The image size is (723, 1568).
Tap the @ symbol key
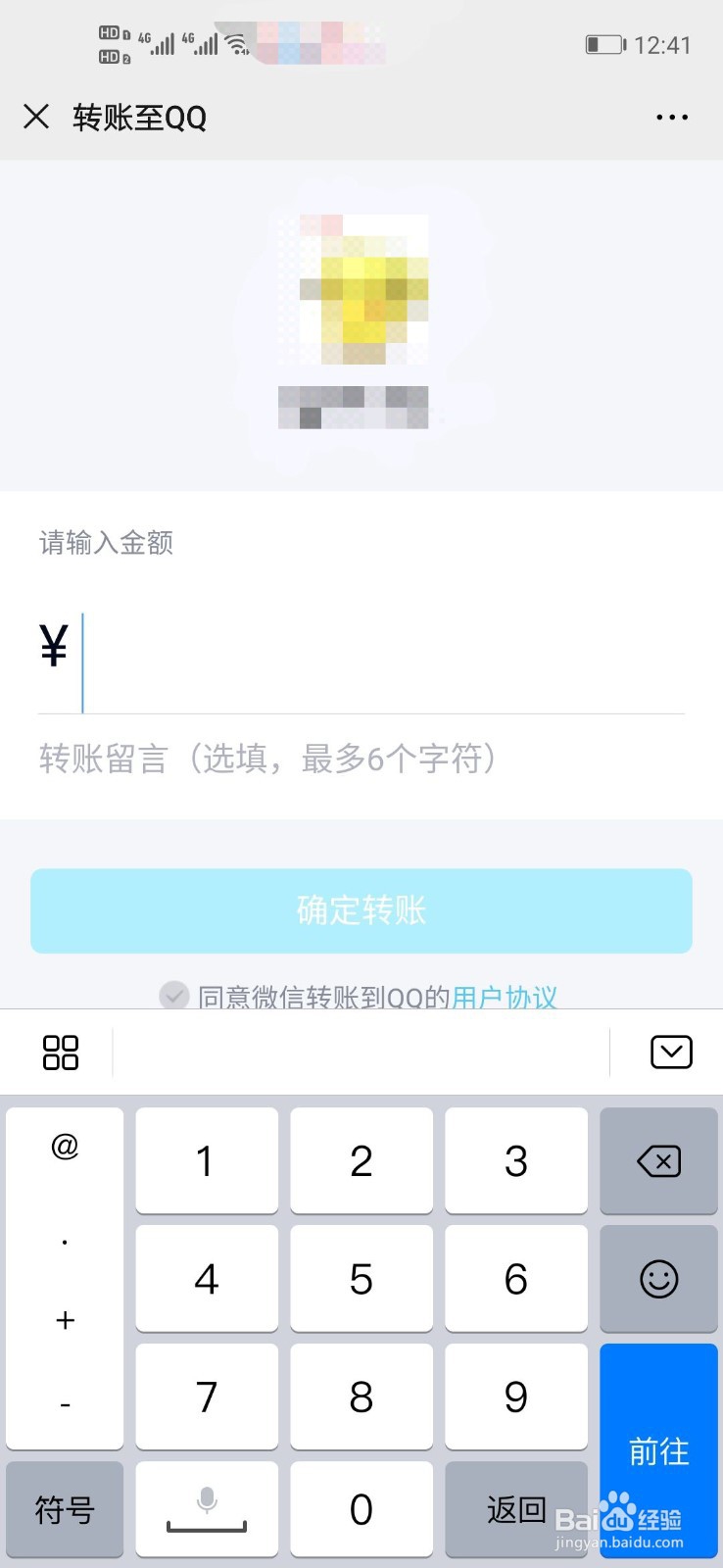[x=64, y=1145]
